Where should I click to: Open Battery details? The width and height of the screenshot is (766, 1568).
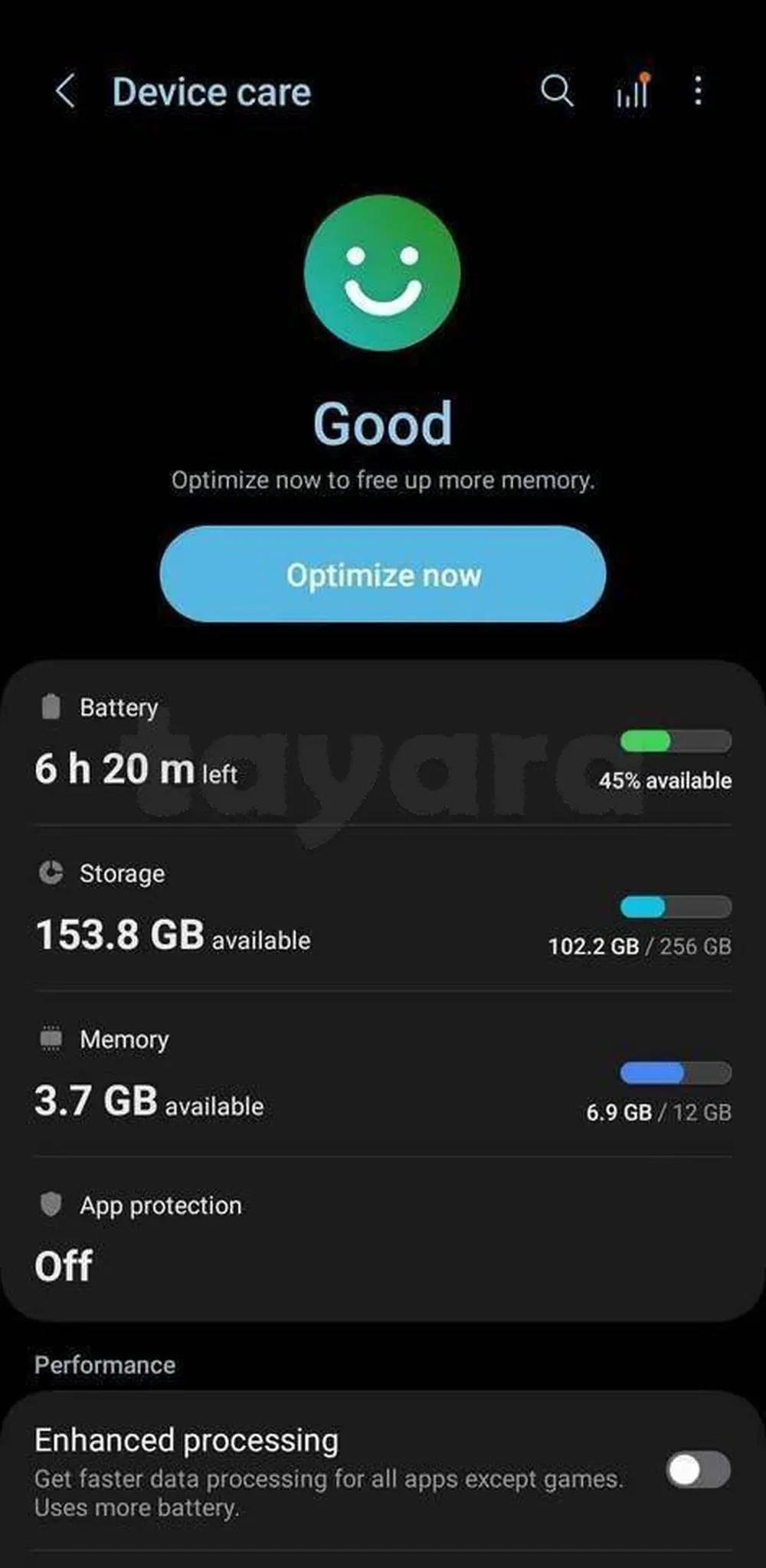(382, 743)
